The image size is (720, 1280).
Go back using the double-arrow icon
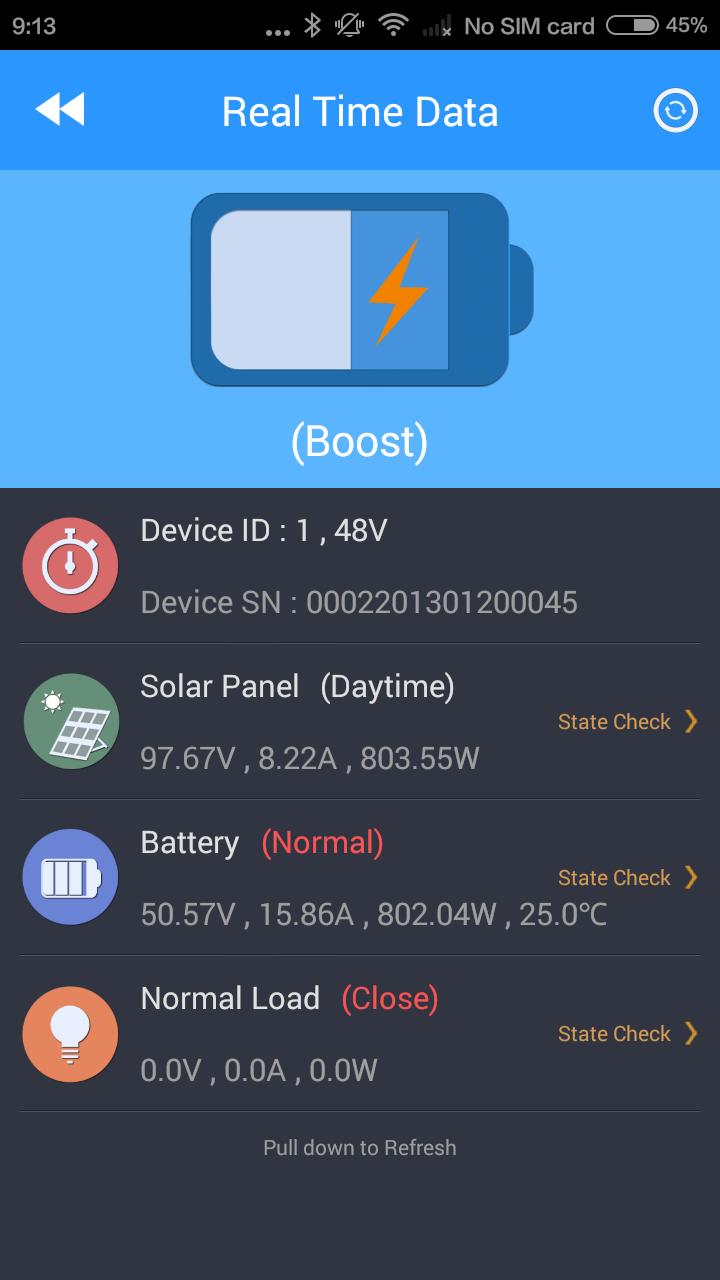coord(60,110)
